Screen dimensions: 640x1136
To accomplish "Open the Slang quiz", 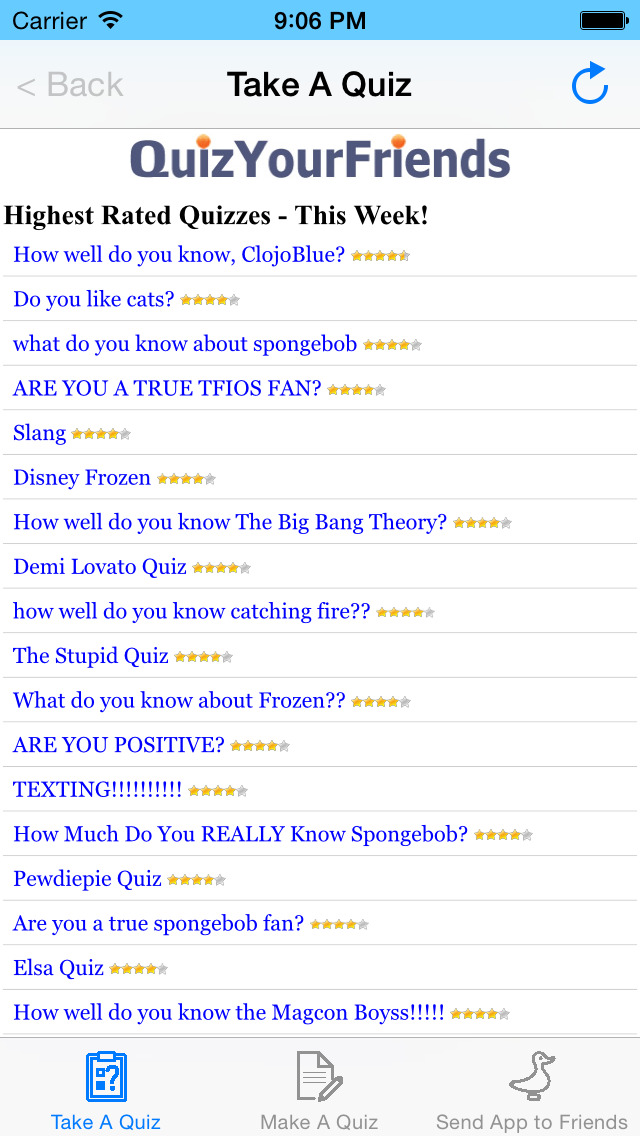I will click(40, 433).
